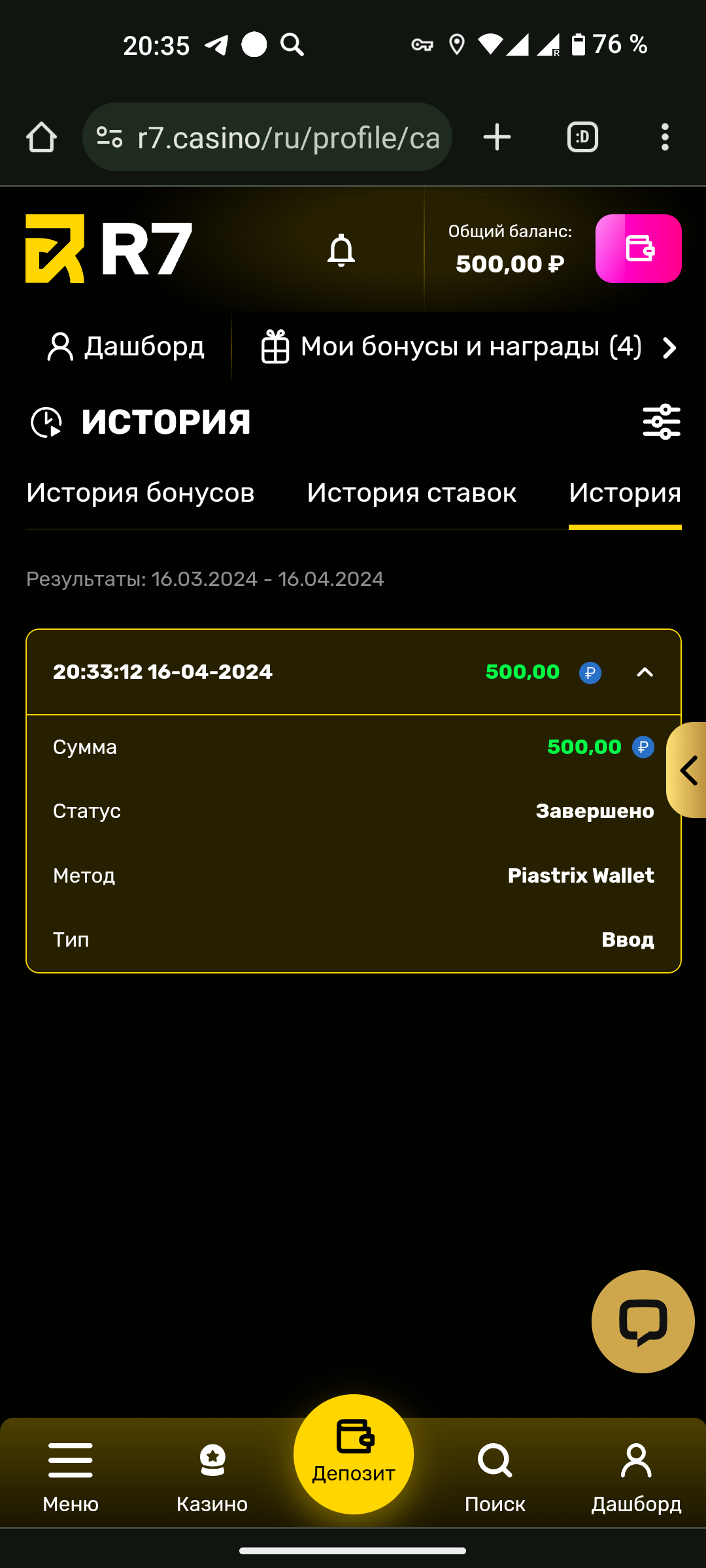Open browser tab switcher
Viewport: 706px width, 1568px height.
tap(582, 137)
